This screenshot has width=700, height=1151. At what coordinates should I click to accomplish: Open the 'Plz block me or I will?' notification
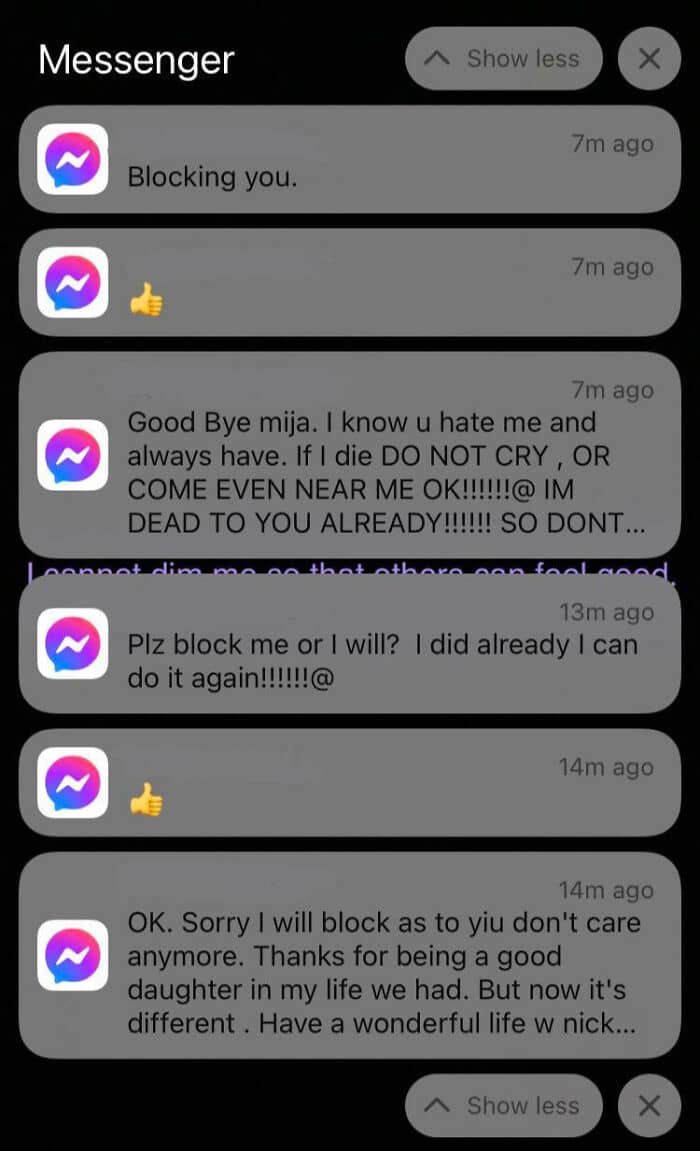[350, 645]
